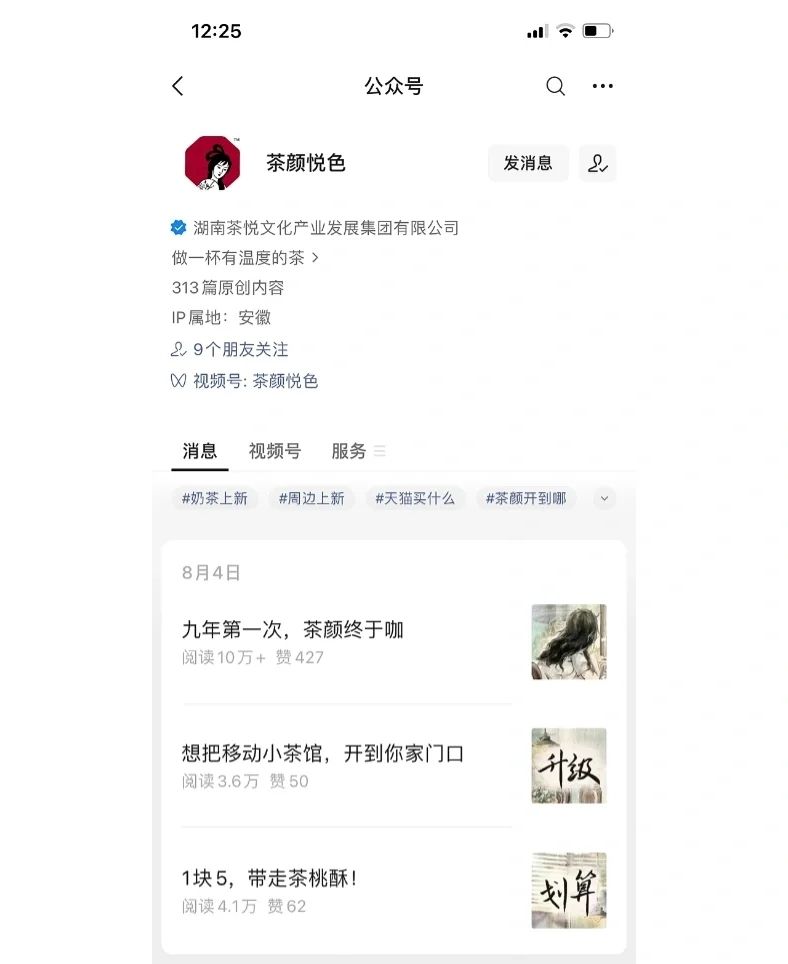The width and height of the screenshot is (788, 964).
Task: Open the 做一杯有温度的茶 description
Action: coord(245,257)
